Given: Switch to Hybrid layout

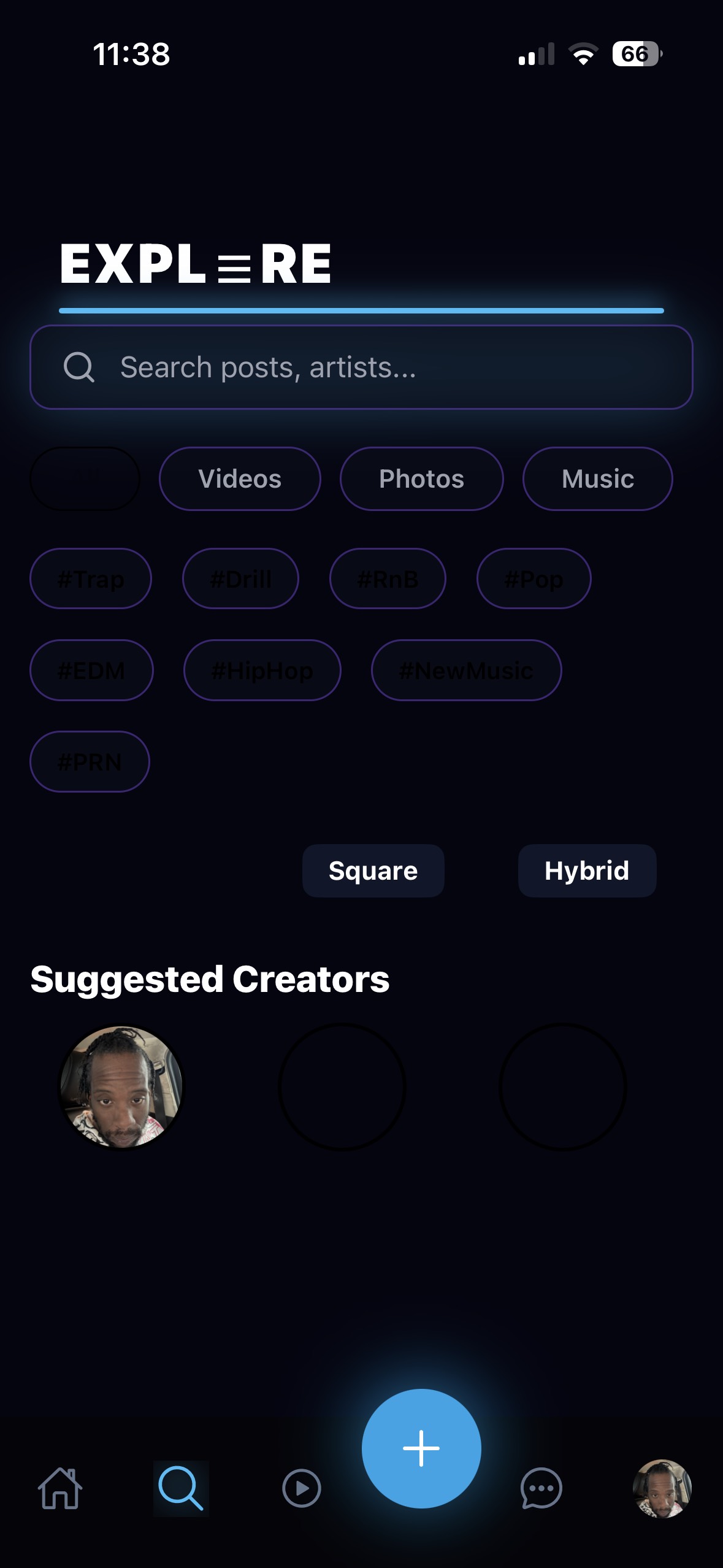Looking at the screenshot, I should pos(587,870).
